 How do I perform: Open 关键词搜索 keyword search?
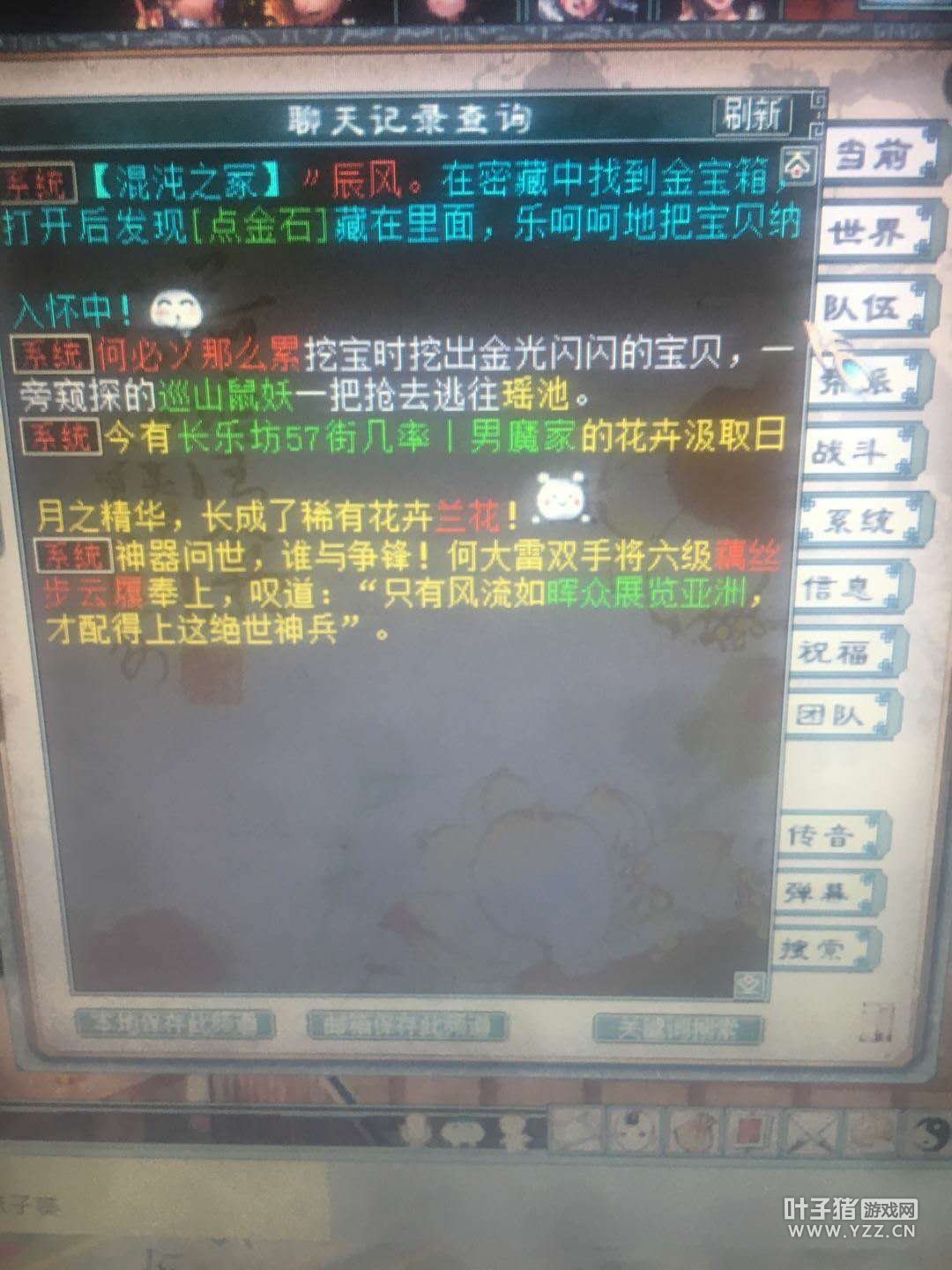point(666,1027)
